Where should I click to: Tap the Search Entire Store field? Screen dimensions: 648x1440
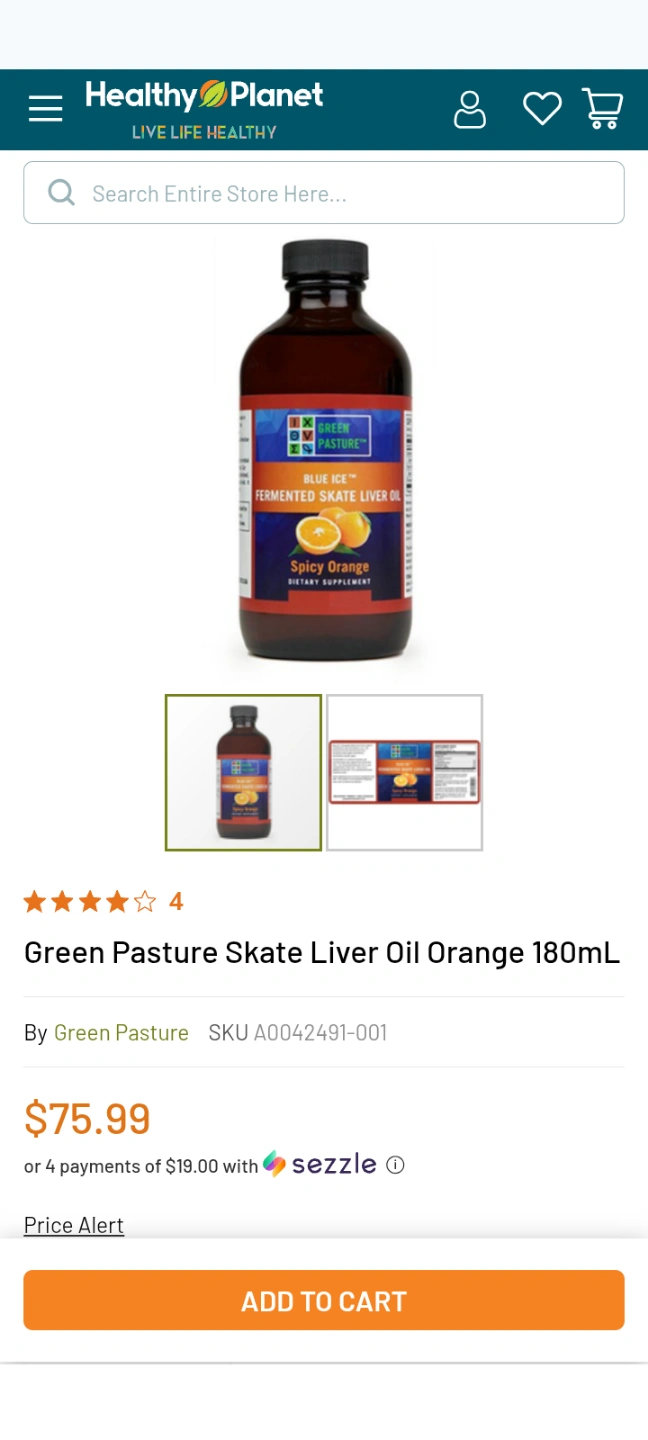324,193
